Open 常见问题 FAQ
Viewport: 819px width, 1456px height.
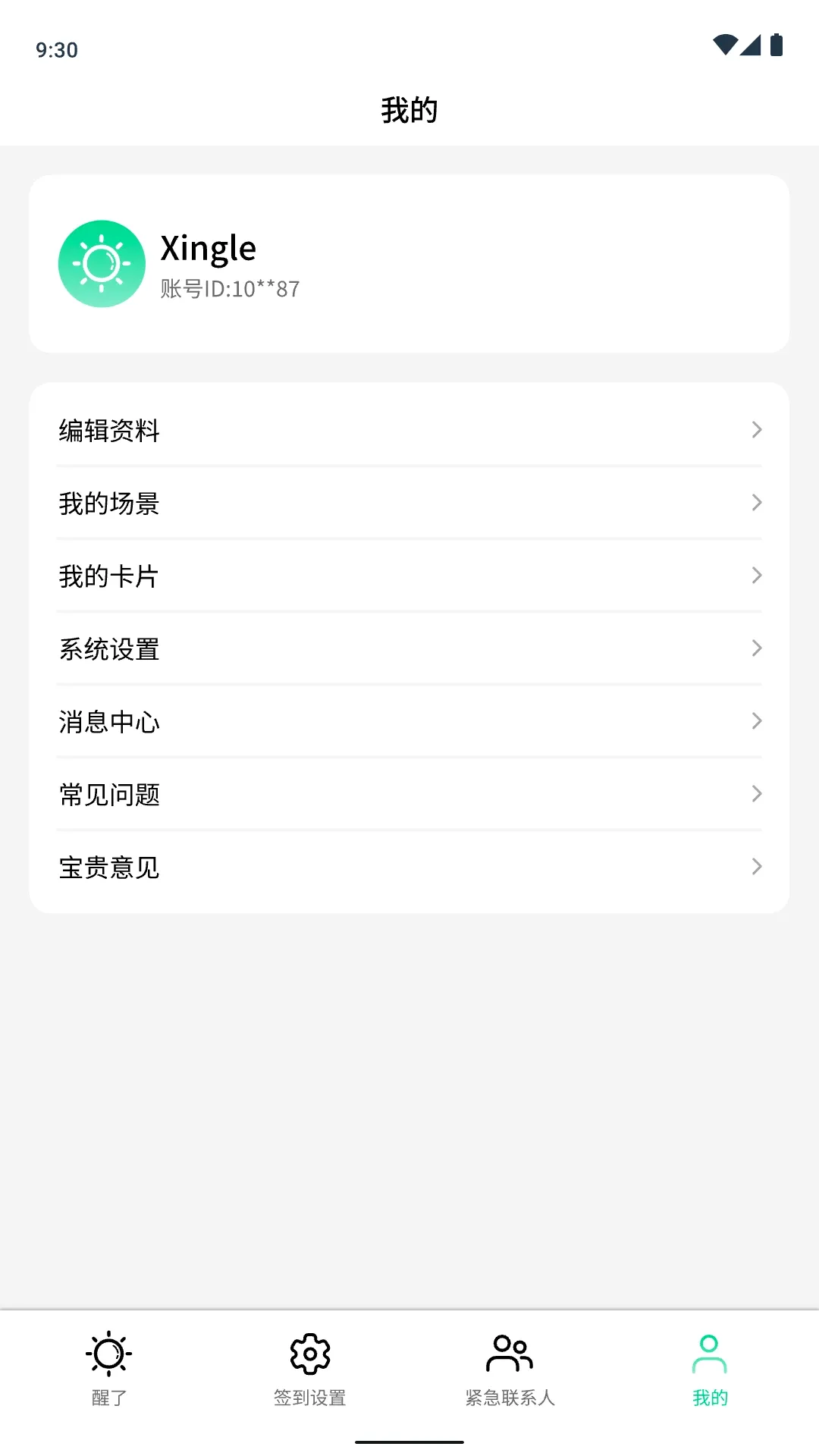click(409, 794)
